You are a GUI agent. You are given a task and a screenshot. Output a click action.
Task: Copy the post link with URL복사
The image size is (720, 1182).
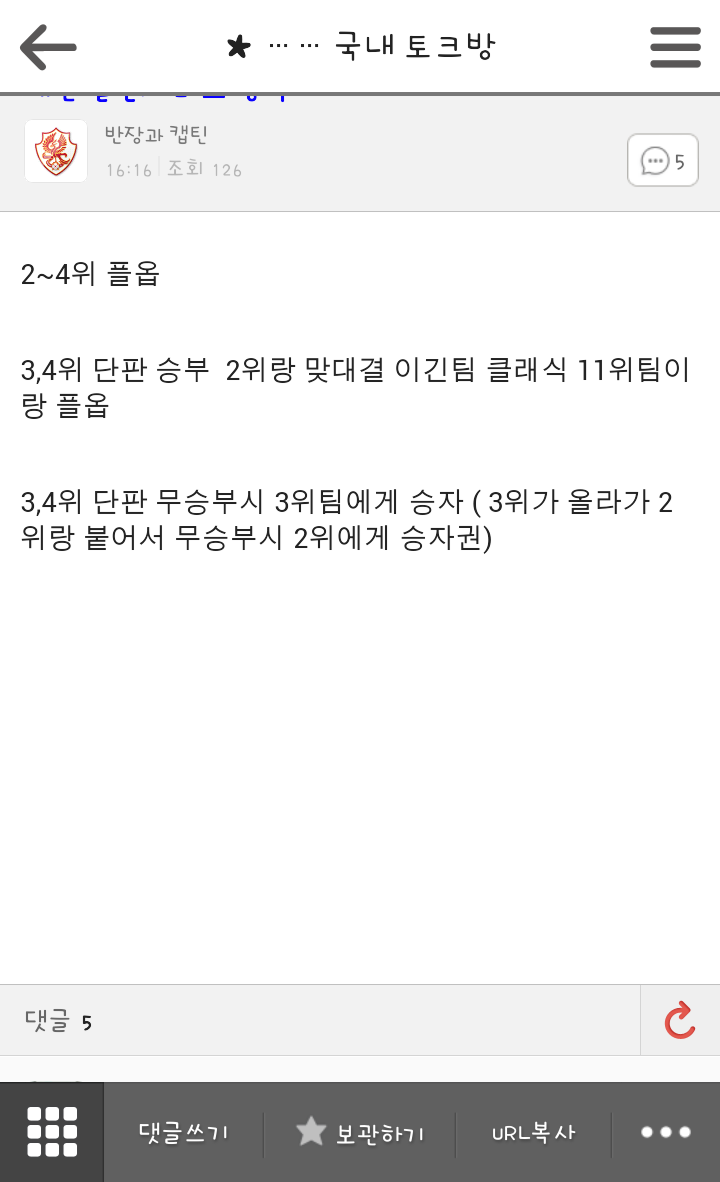[x=534, y=1132]
